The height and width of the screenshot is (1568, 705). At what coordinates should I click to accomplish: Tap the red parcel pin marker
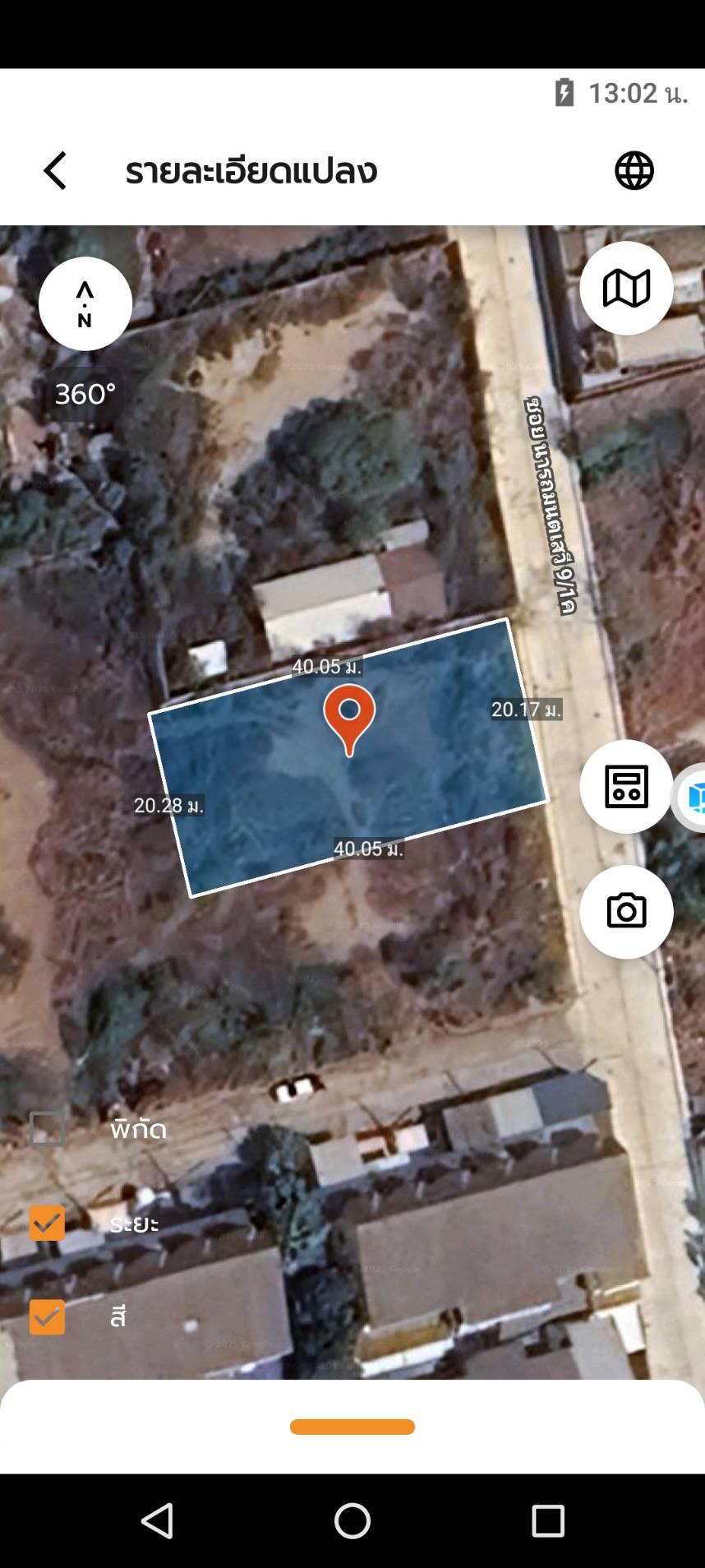(x=349, y=719)
